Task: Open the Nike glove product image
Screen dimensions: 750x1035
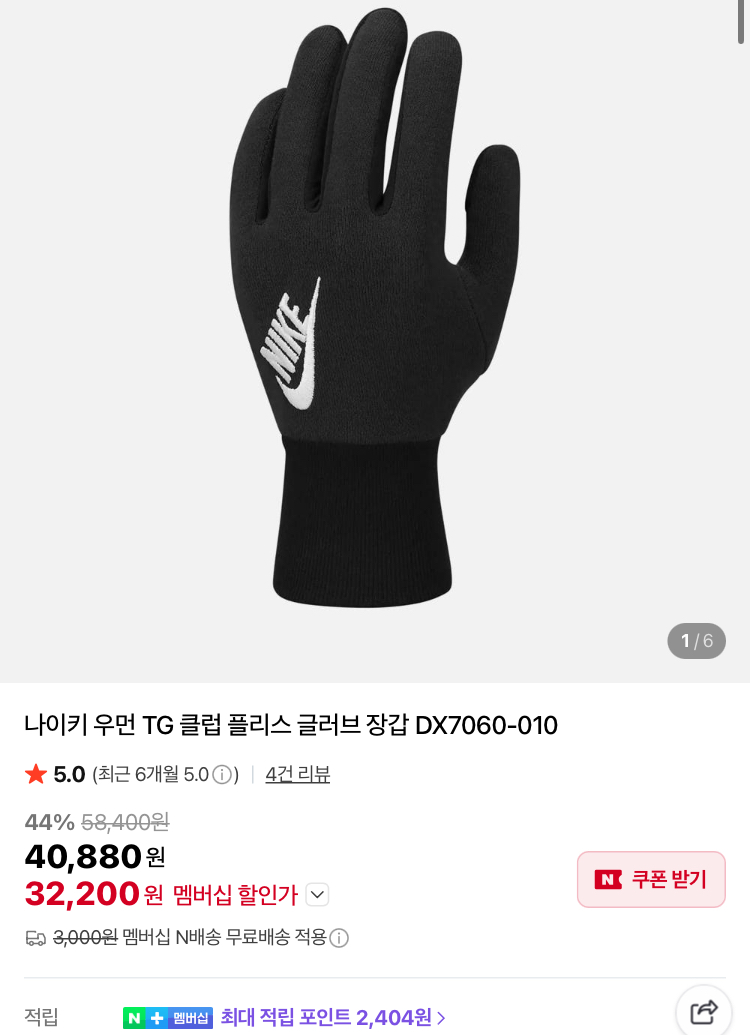Action: click(375, 320)
